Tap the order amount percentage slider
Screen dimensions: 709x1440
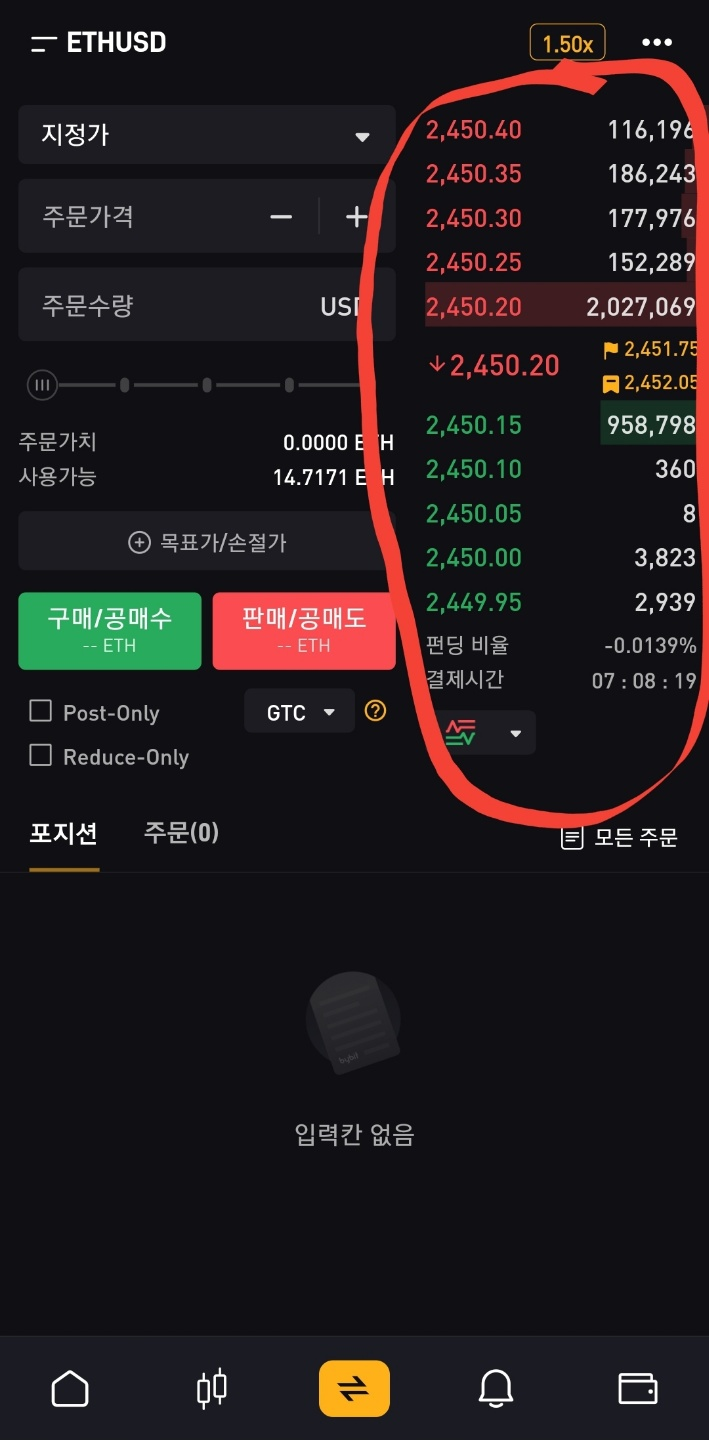click(207, 384)
